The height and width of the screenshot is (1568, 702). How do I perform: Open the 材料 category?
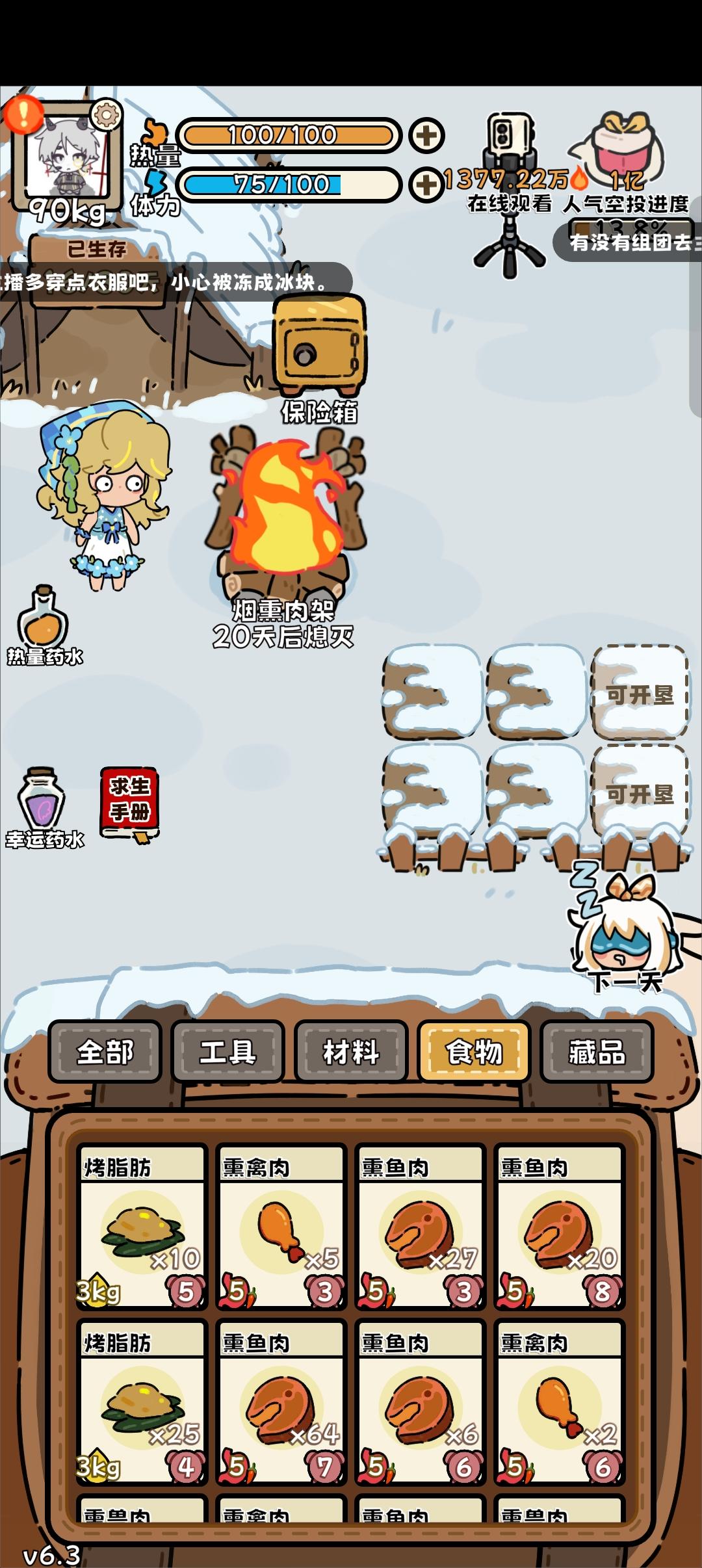(x=351, y=1053)
